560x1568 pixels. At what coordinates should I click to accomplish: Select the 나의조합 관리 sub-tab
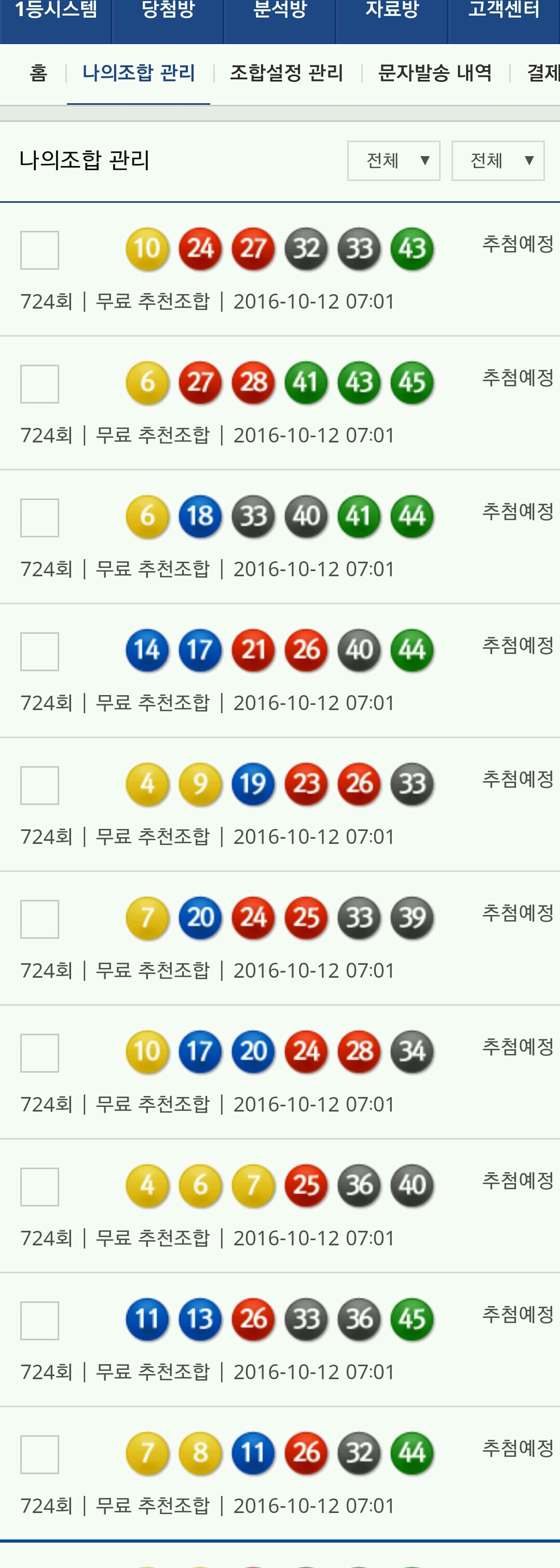pyautogui.click(x=139, y=74)
